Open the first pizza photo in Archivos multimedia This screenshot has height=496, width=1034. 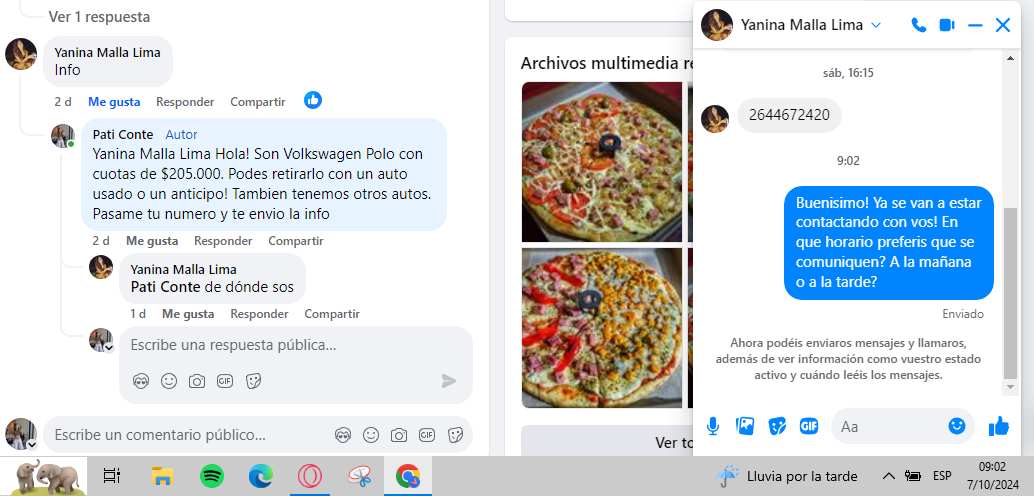click(601, 161)
